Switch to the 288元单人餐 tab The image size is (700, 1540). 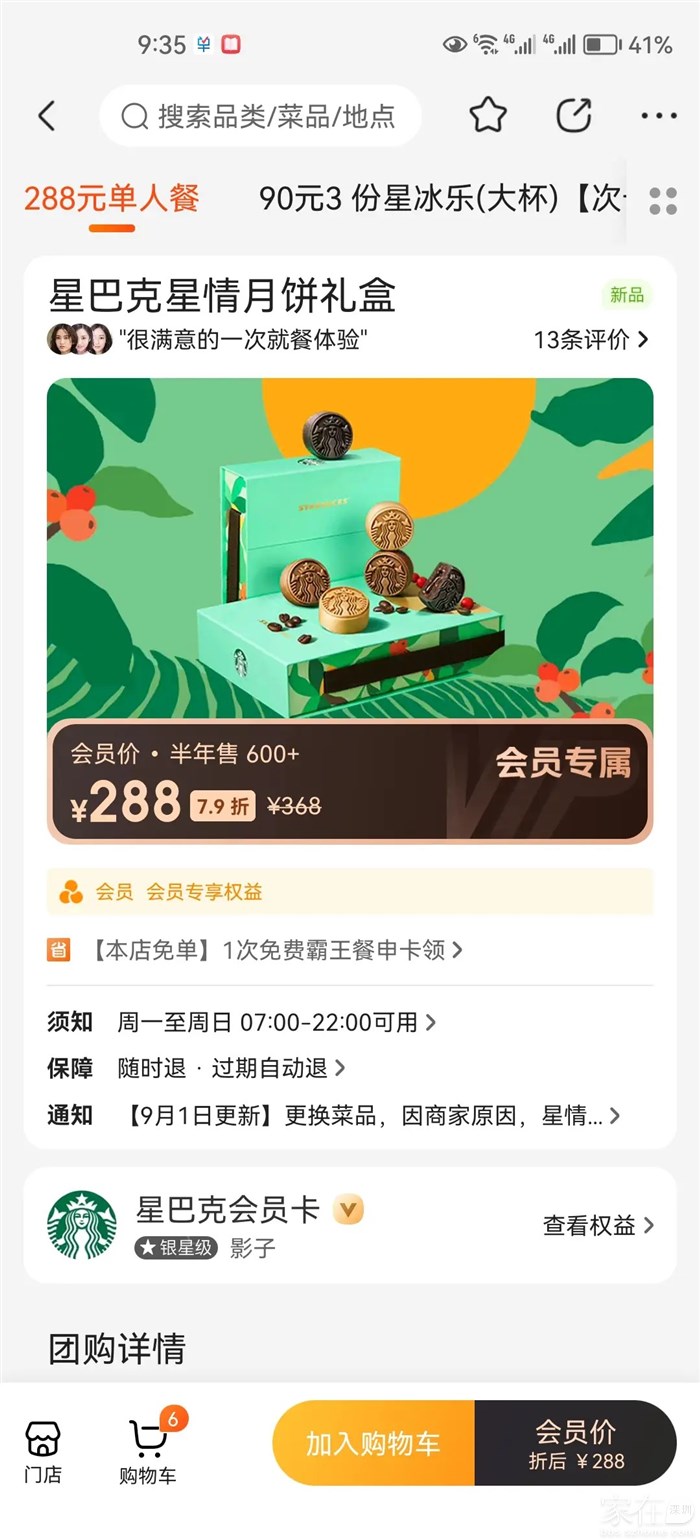pos(112,198)
